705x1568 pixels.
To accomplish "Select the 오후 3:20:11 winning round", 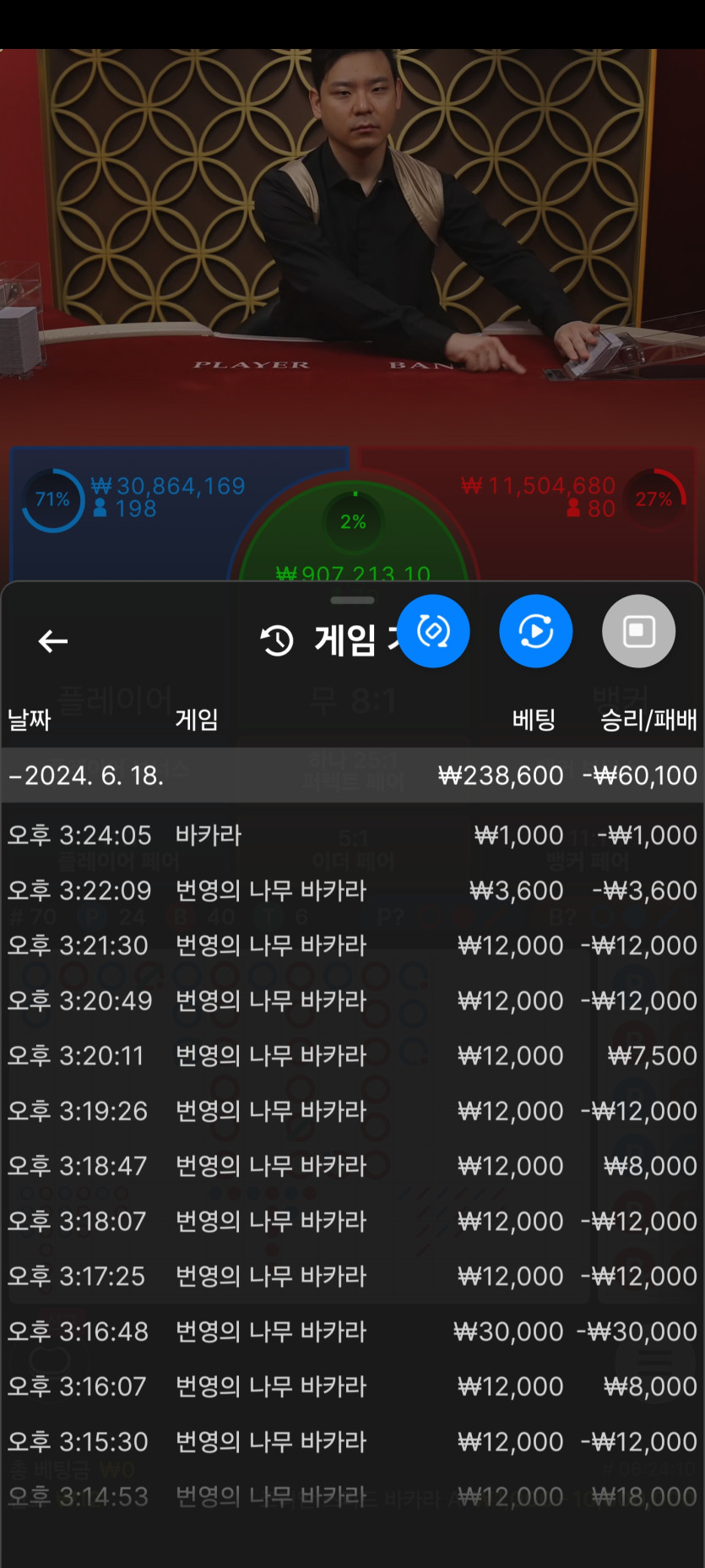I will [x=352, y=1056].
